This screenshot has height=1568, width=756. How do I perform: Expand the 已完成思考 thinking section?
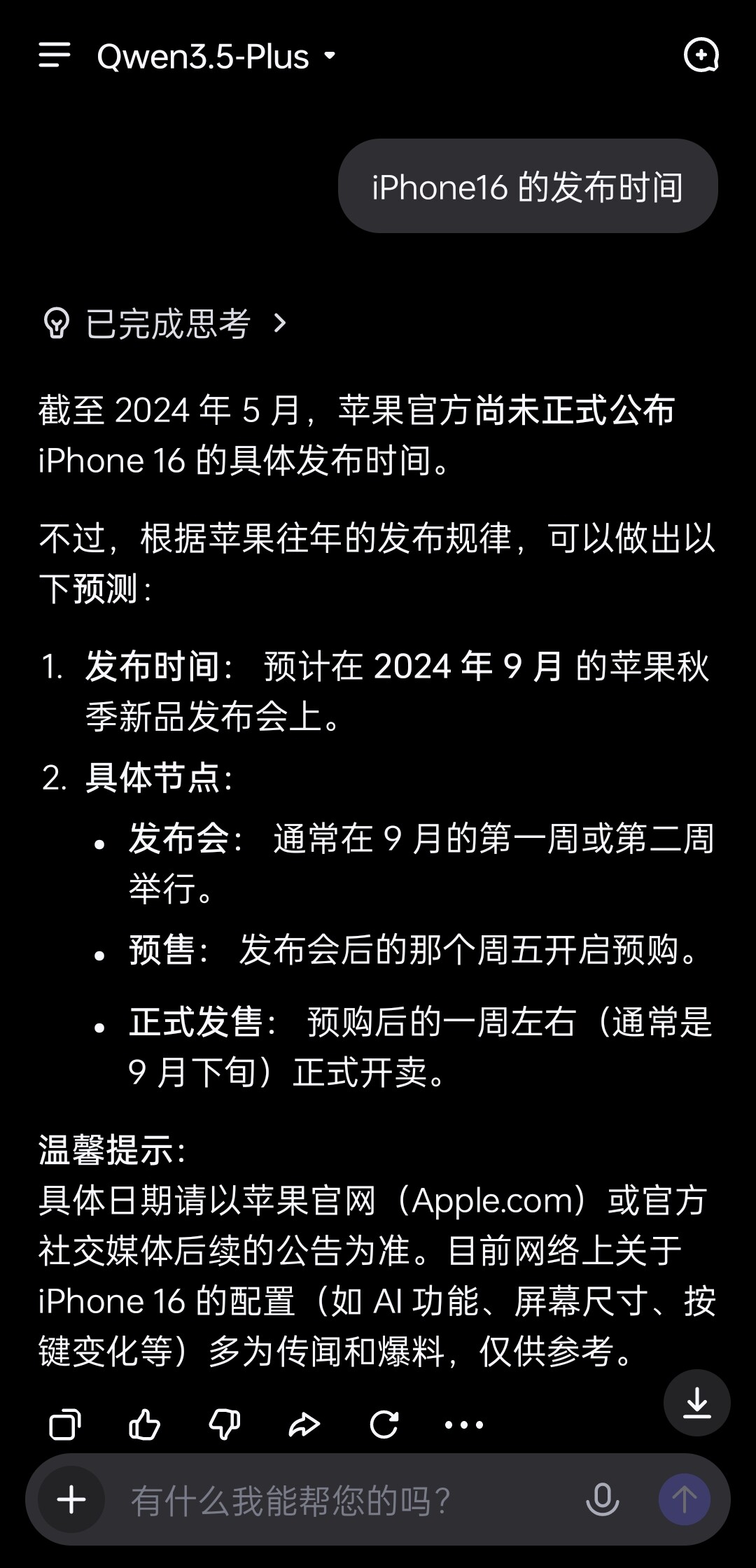(x=165, y=323)
